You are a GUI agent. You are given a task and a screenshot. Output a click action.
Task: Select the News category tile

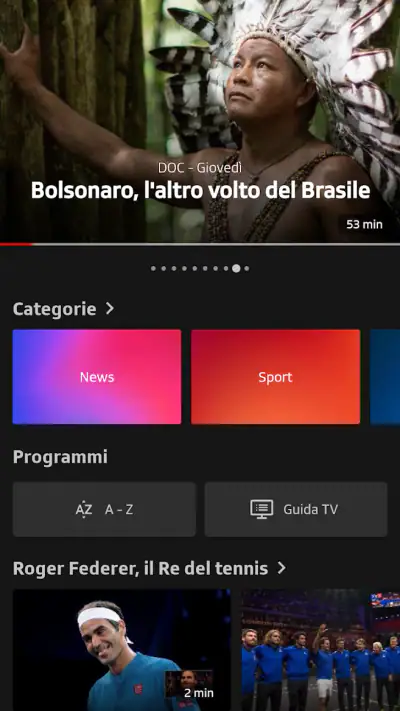coord(97,377)
